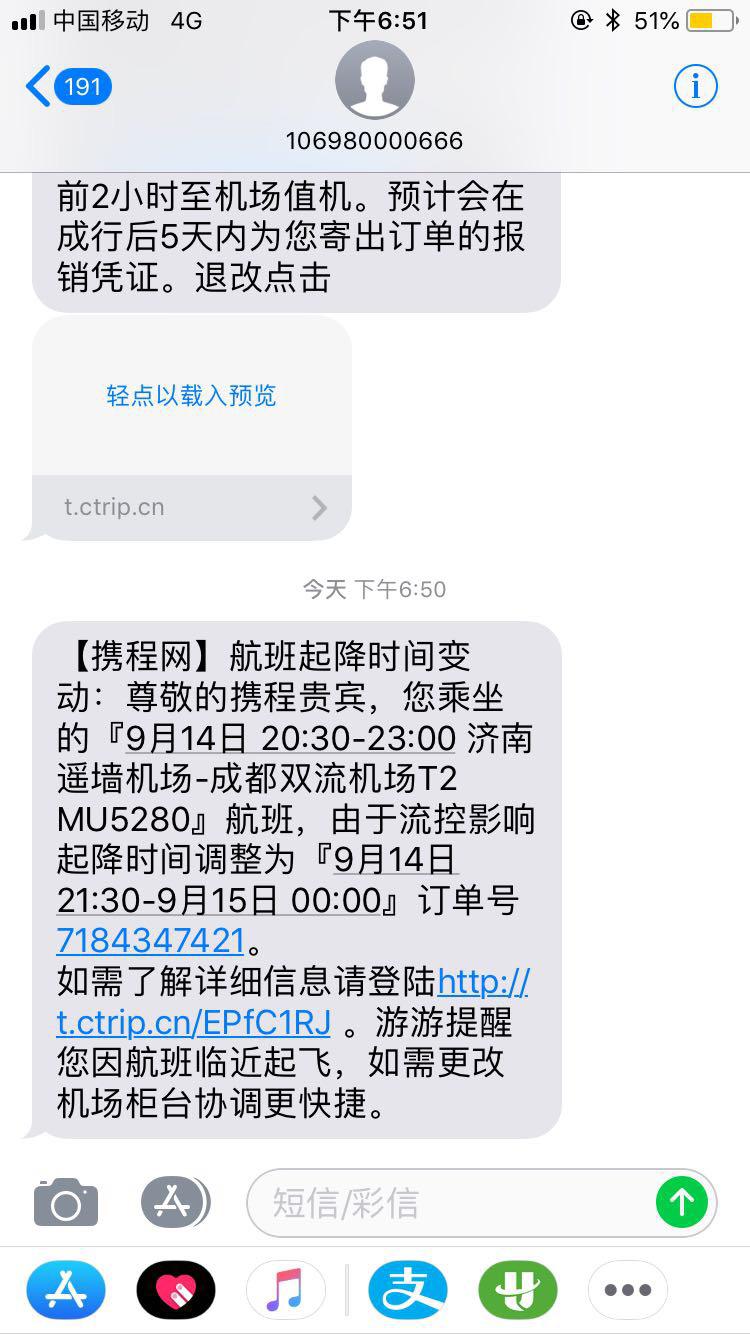Open the green iMessage app icon
Viewport: 750px width, 1334px height.
pos(517,1290)
